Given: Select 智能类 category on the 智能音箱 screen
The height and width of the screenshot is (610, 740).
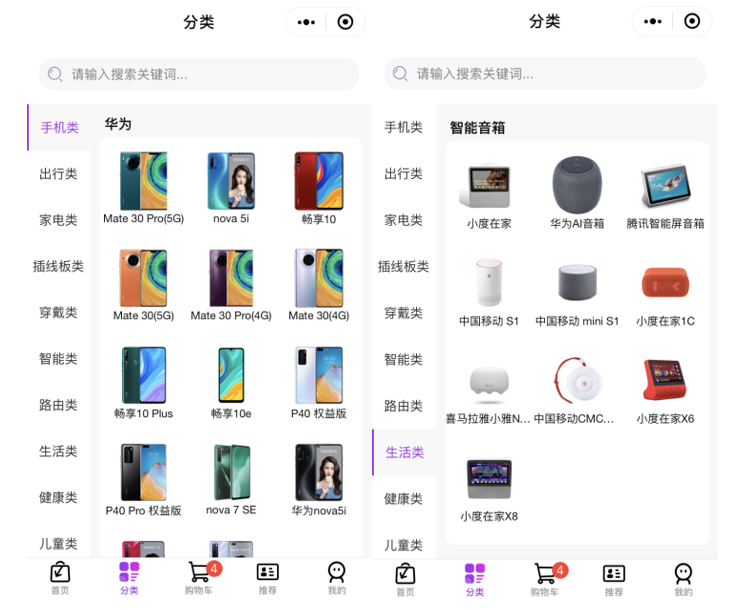Looking at the screenshot, I should (x=404, y=359).
